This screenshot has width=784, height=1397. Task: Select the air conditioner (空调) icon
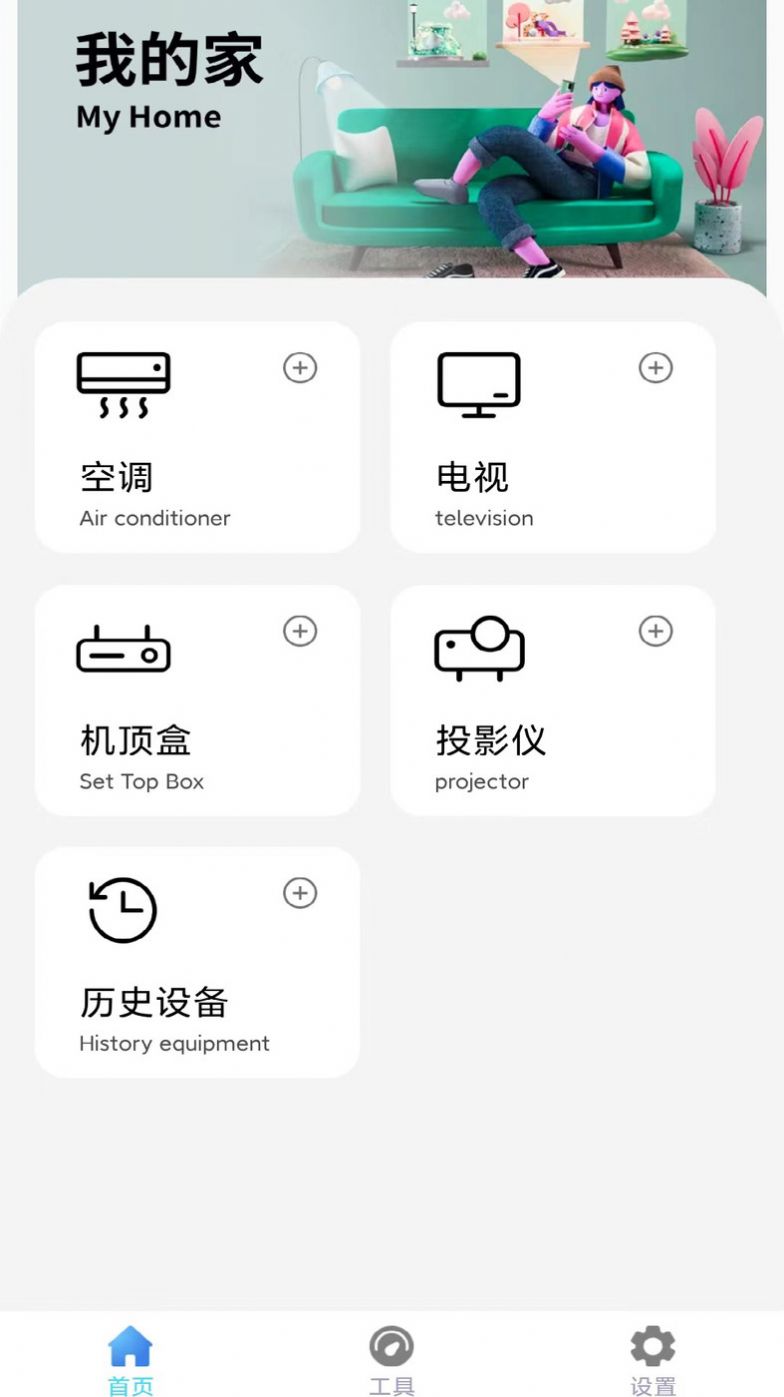point(124,385)
